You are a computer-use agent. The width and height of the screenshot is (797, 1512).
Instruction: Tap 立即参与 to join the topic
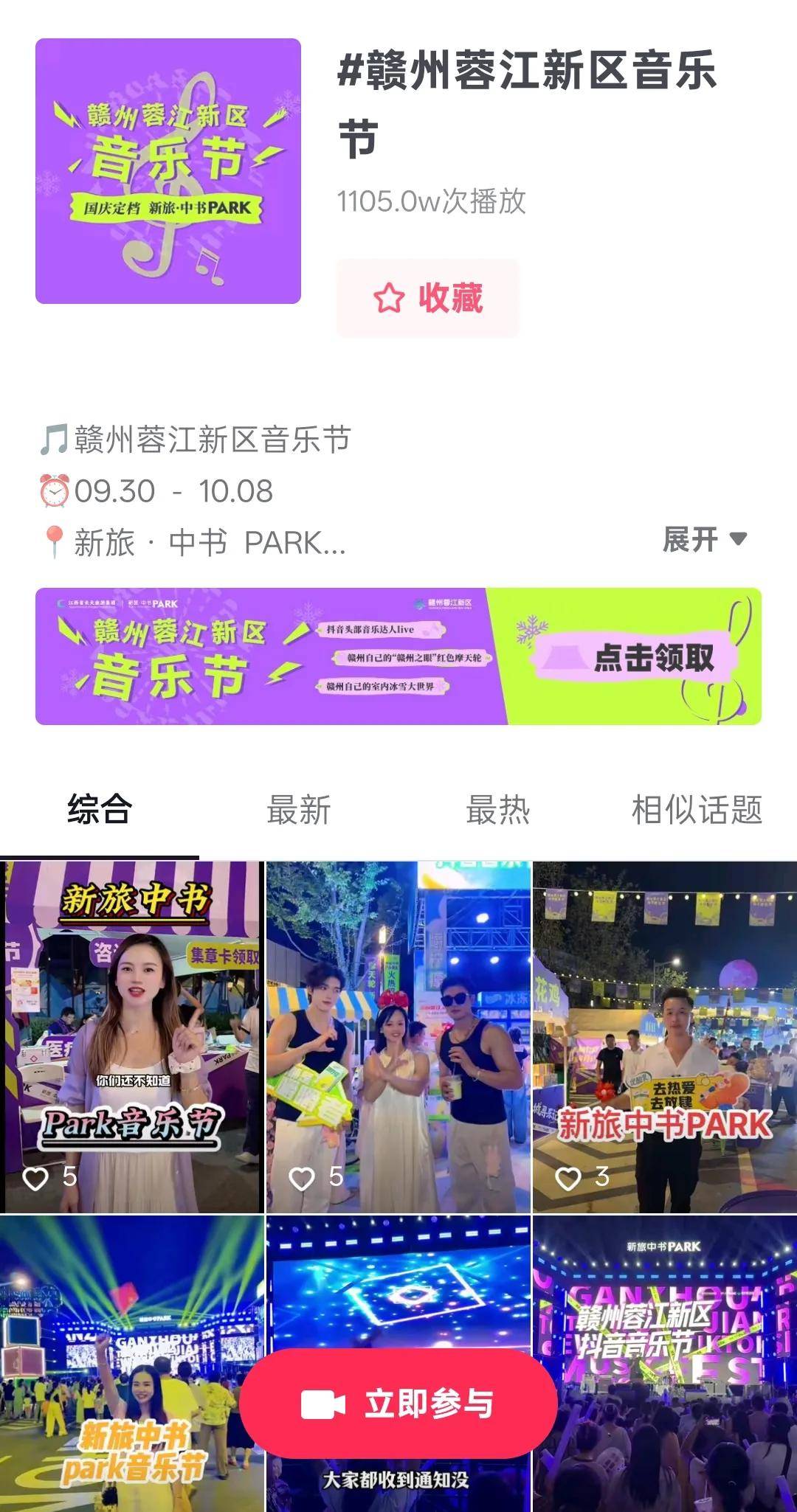click(398, 1404)
